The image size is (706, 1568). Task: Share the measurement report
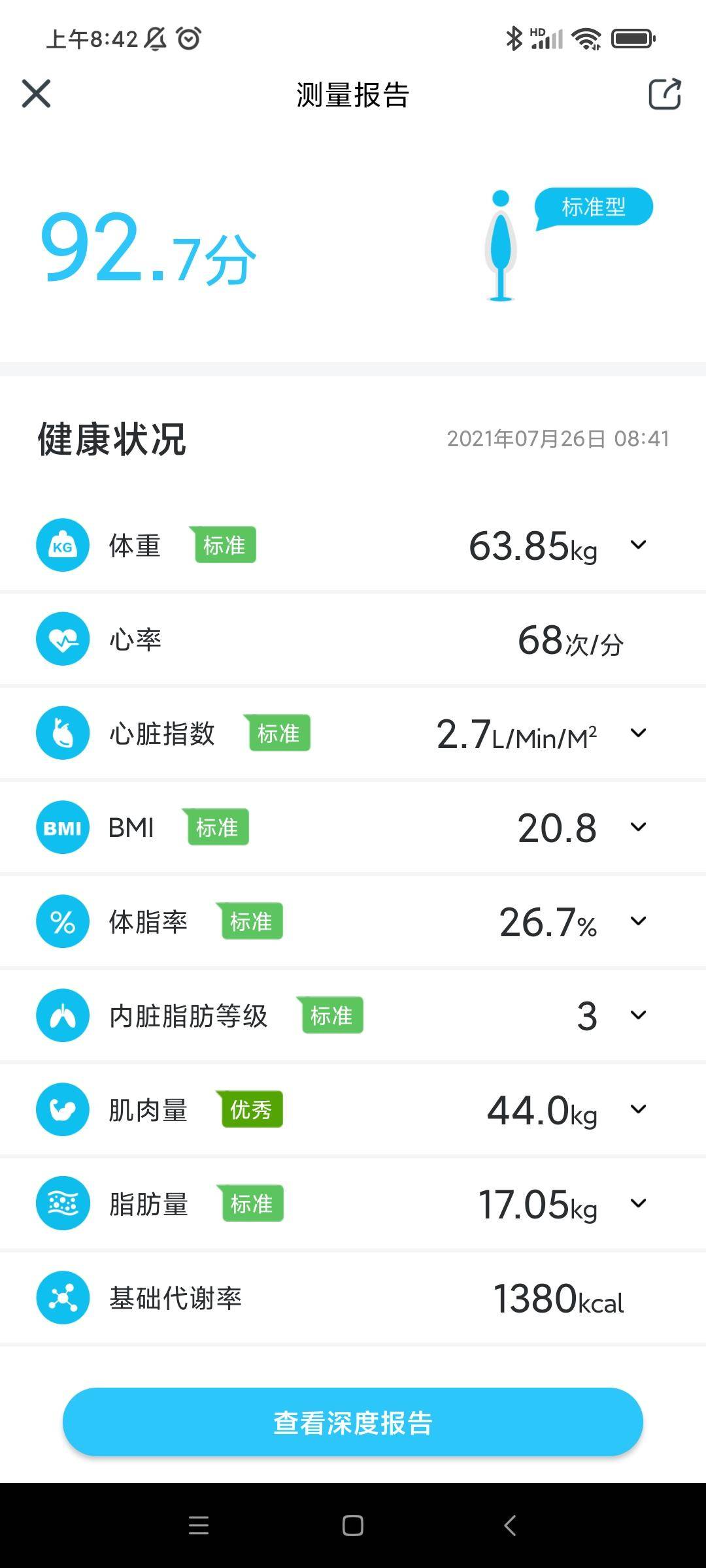pos(664,94)
